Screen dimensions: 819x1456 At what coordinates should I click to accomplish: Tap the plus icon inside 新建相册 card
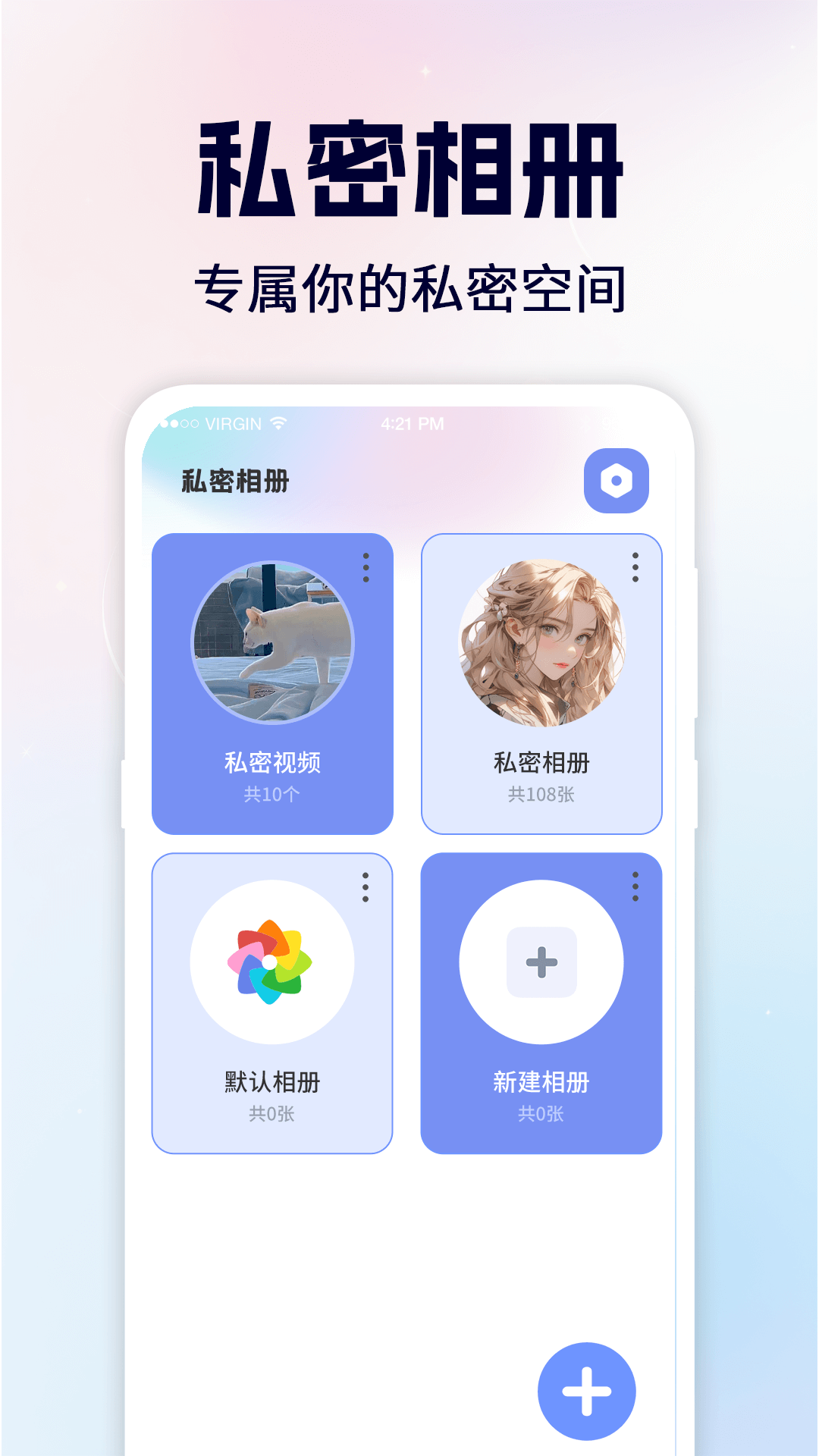click(x=540, y=961)
